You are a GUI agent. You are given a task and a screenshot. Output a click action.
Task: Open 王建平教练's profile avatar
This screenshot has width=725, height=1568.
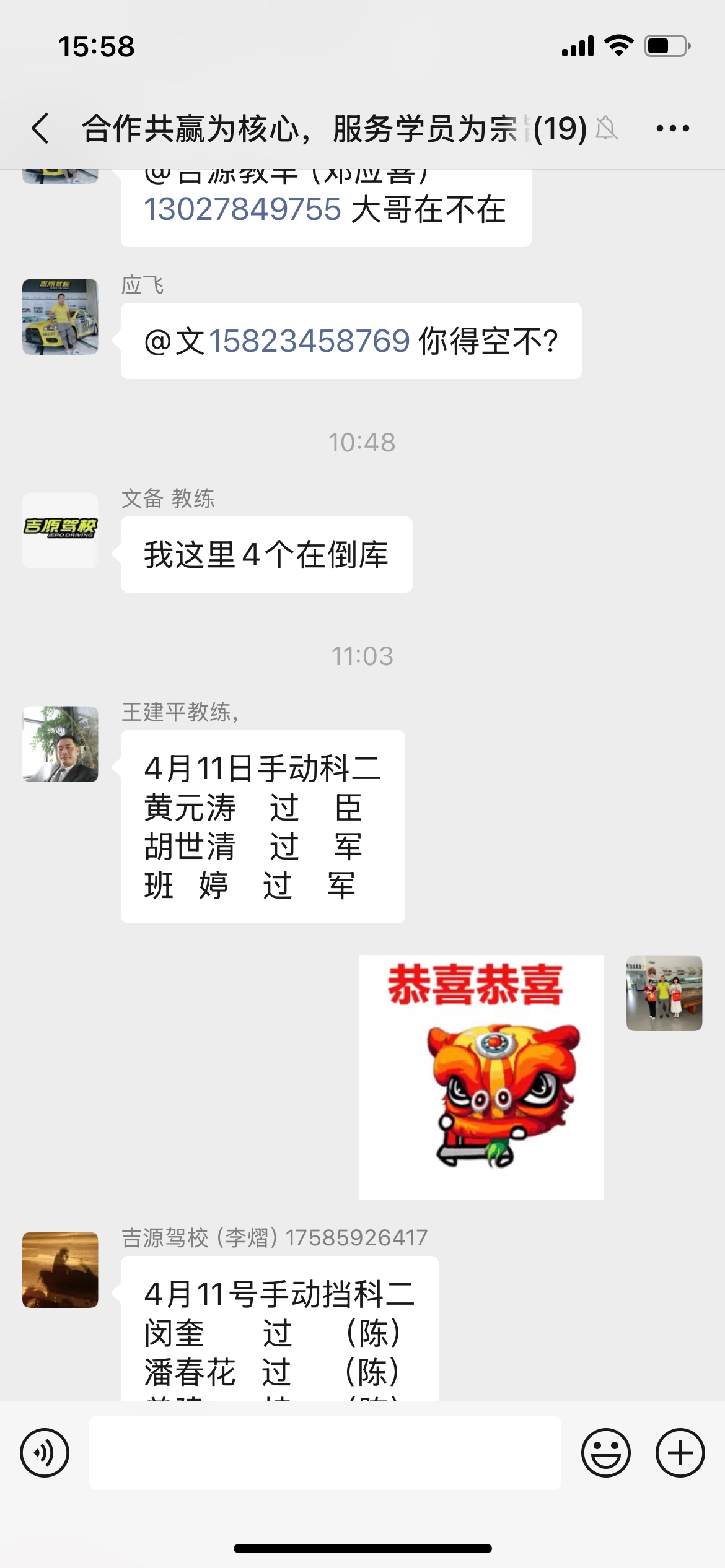(60, 744)
